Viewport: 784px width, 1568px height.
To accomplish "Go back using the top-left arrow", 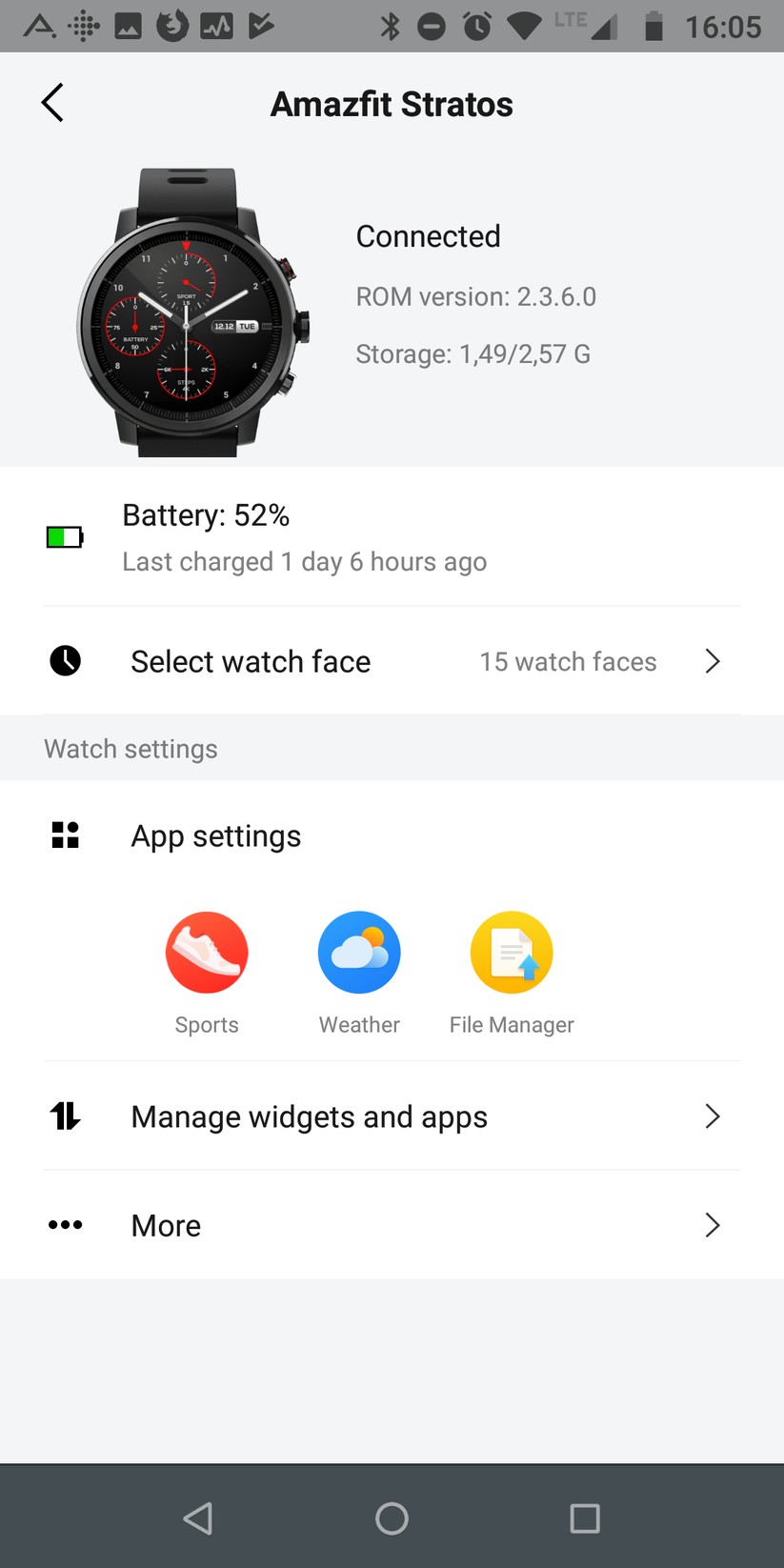I will pyautogui.click(x=52, y=103).
